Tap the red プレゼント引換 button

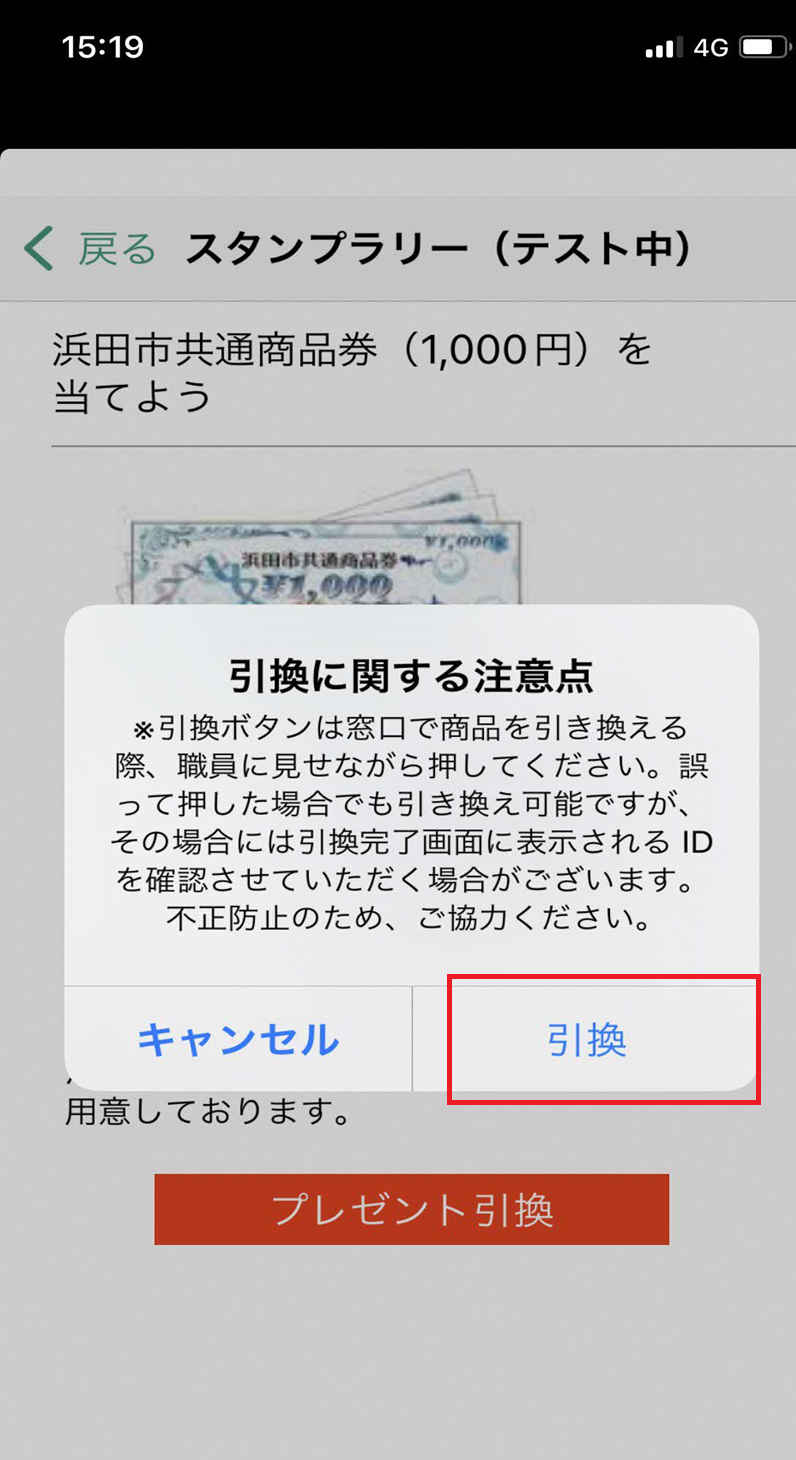411,1209
